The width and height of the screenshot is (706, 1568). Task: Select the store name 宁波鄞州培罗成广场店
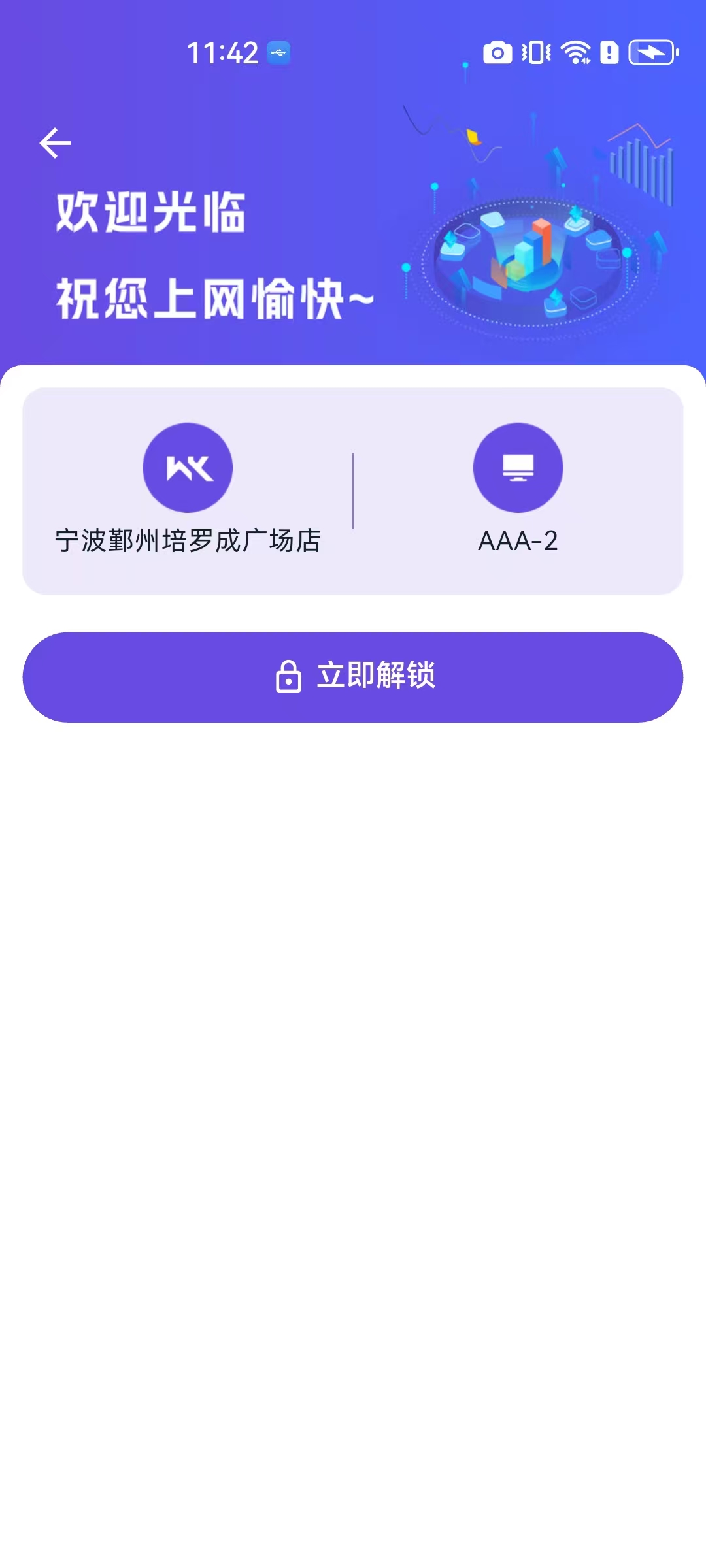[188, 541]
